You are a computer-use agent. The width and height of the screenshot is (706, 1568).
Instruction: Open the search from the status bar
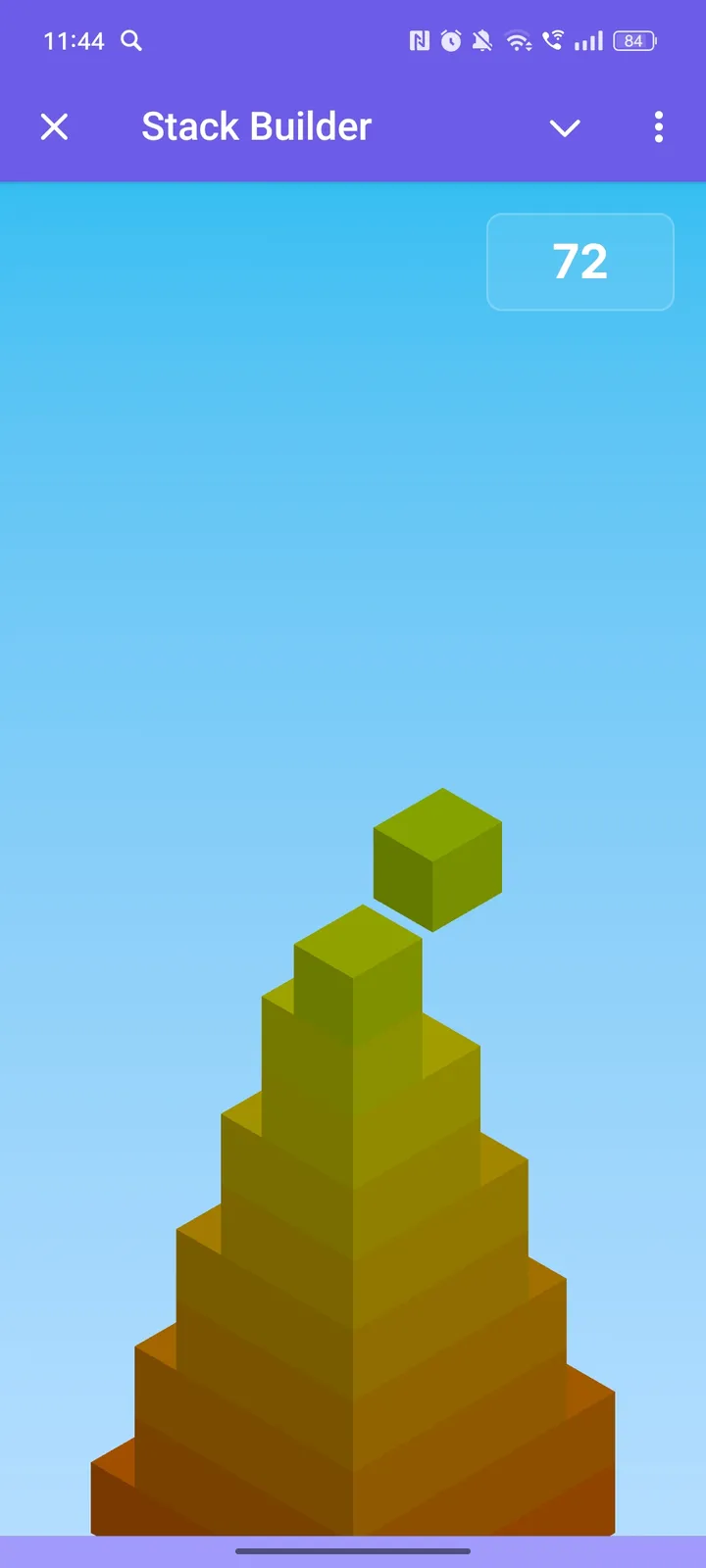[131, 41]
